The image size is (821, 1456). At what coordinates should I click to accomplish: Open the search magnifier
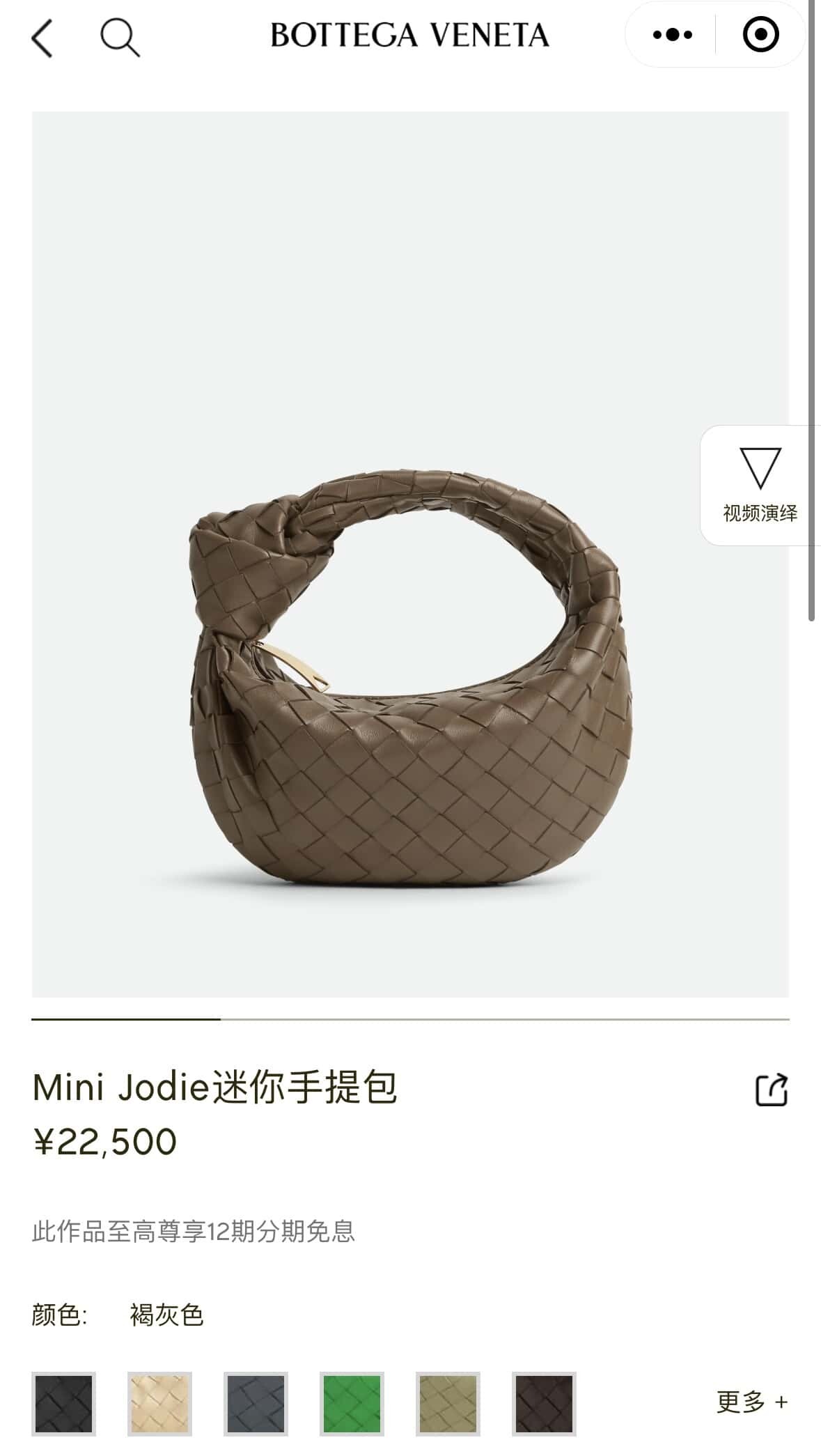click(x=120, y=37)
